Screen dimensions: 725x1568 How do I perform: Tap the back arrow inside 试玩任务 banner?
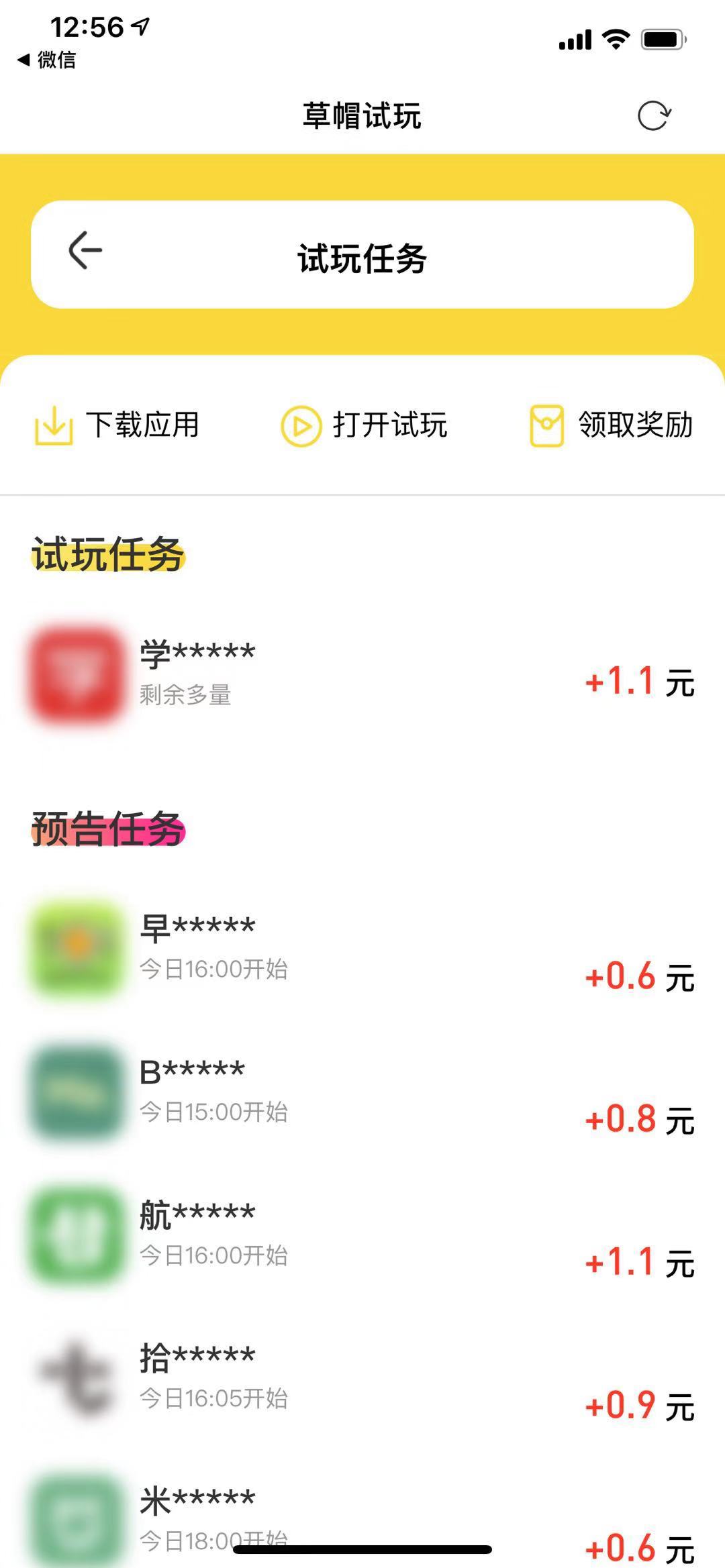coord(86,250)
